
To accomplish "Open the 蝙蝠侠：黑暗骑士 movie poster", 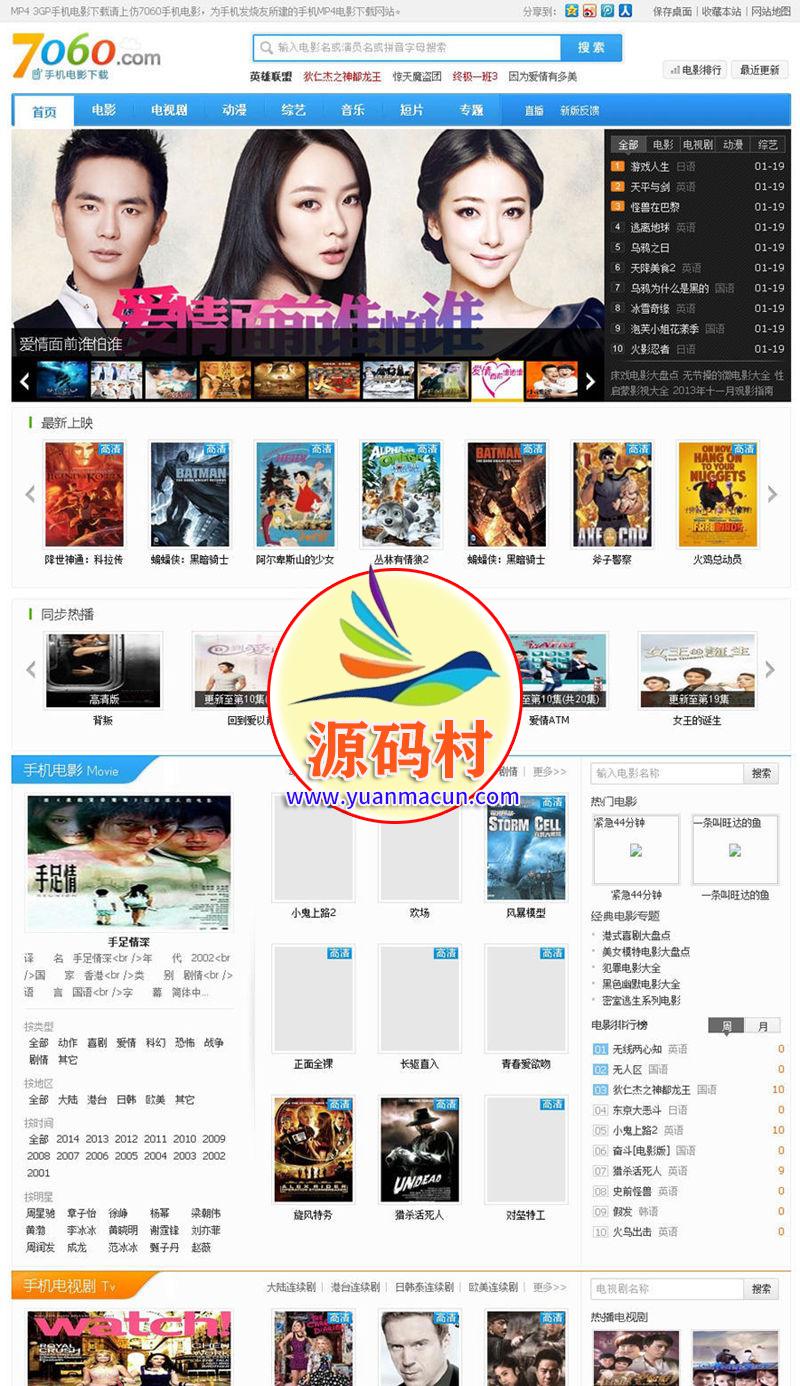I will point(189,492).
